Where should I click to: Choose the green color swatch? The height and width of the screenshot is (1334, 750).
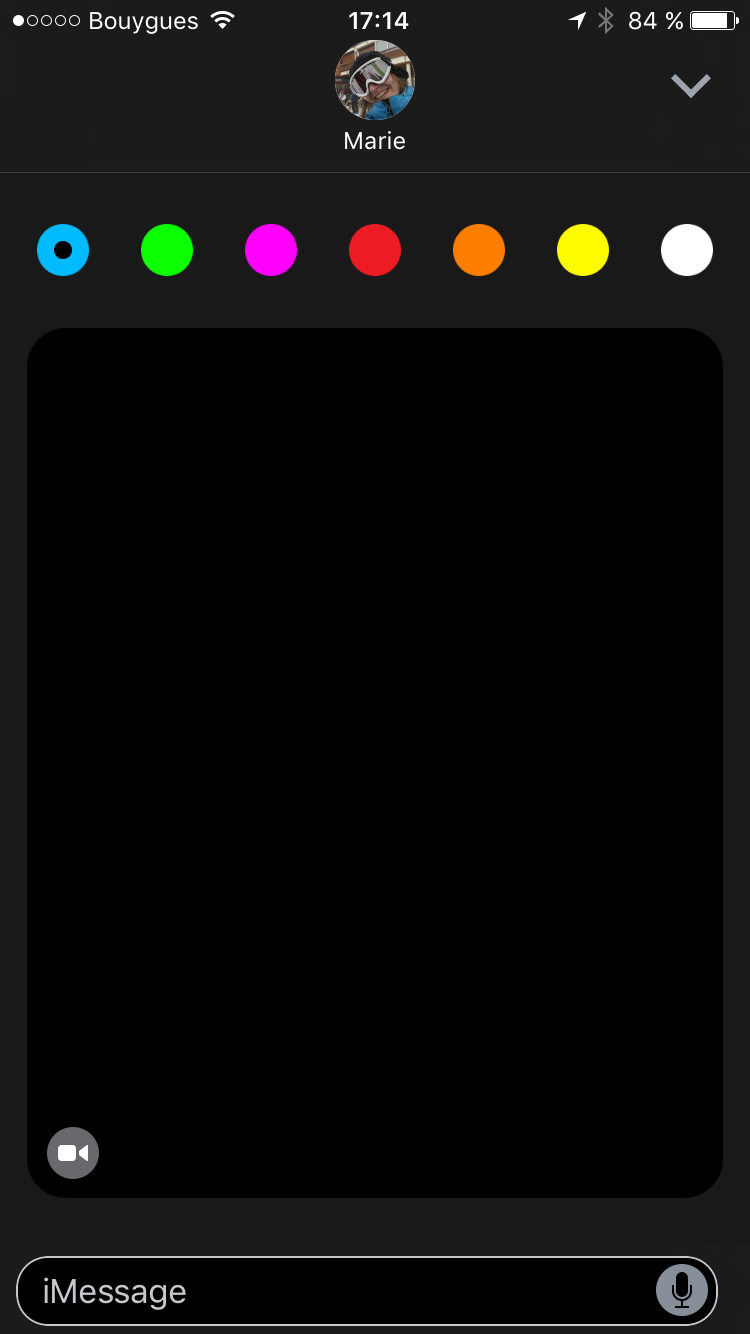coord(167,250)
